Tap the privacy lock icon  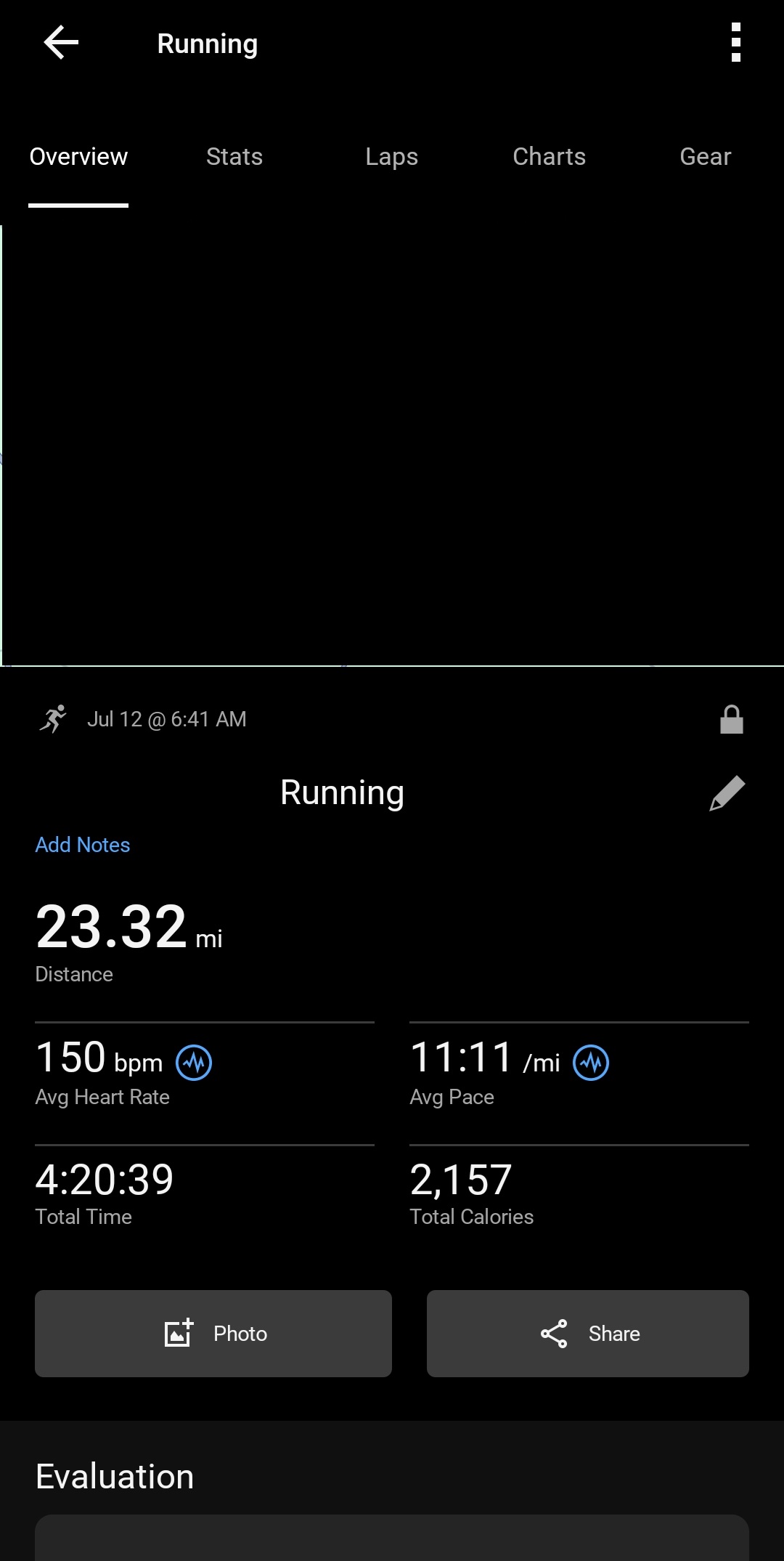tap(732, 720)
